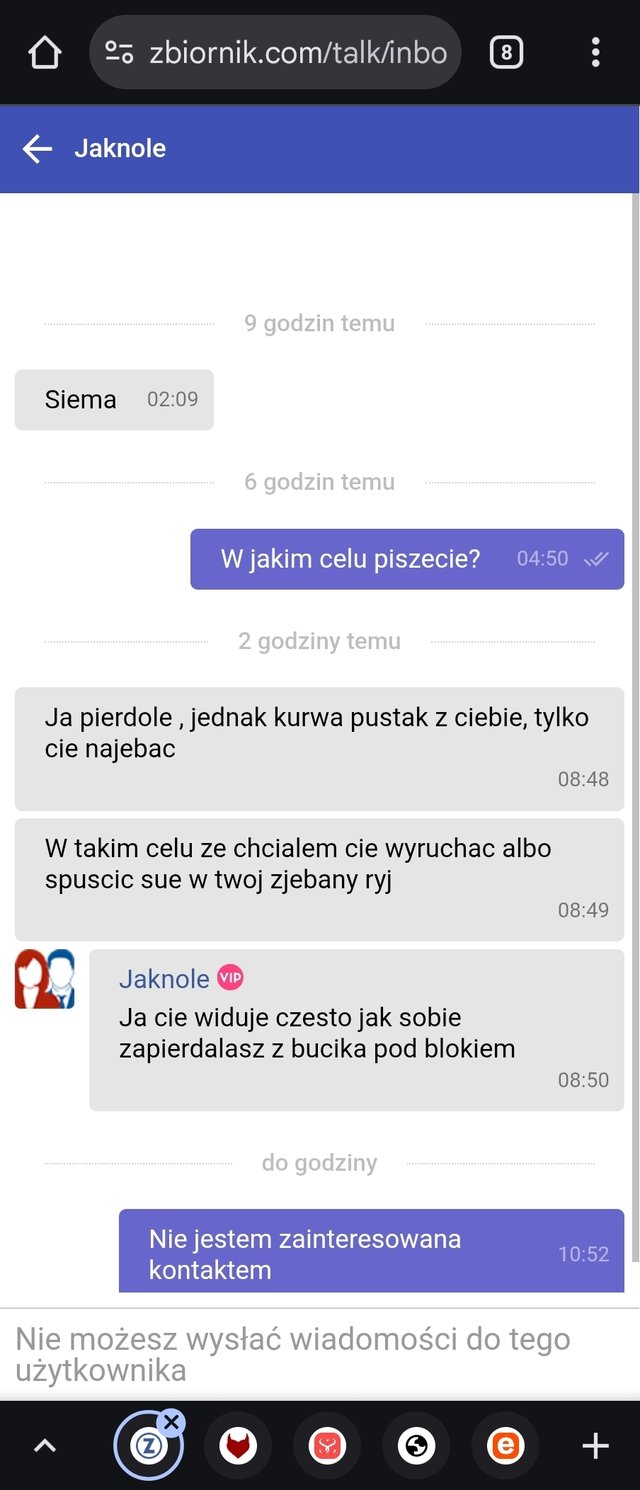640x1490 pixels.
Task: Expand the bottom tab strip with the chevron
Action: coord(45,1445)
